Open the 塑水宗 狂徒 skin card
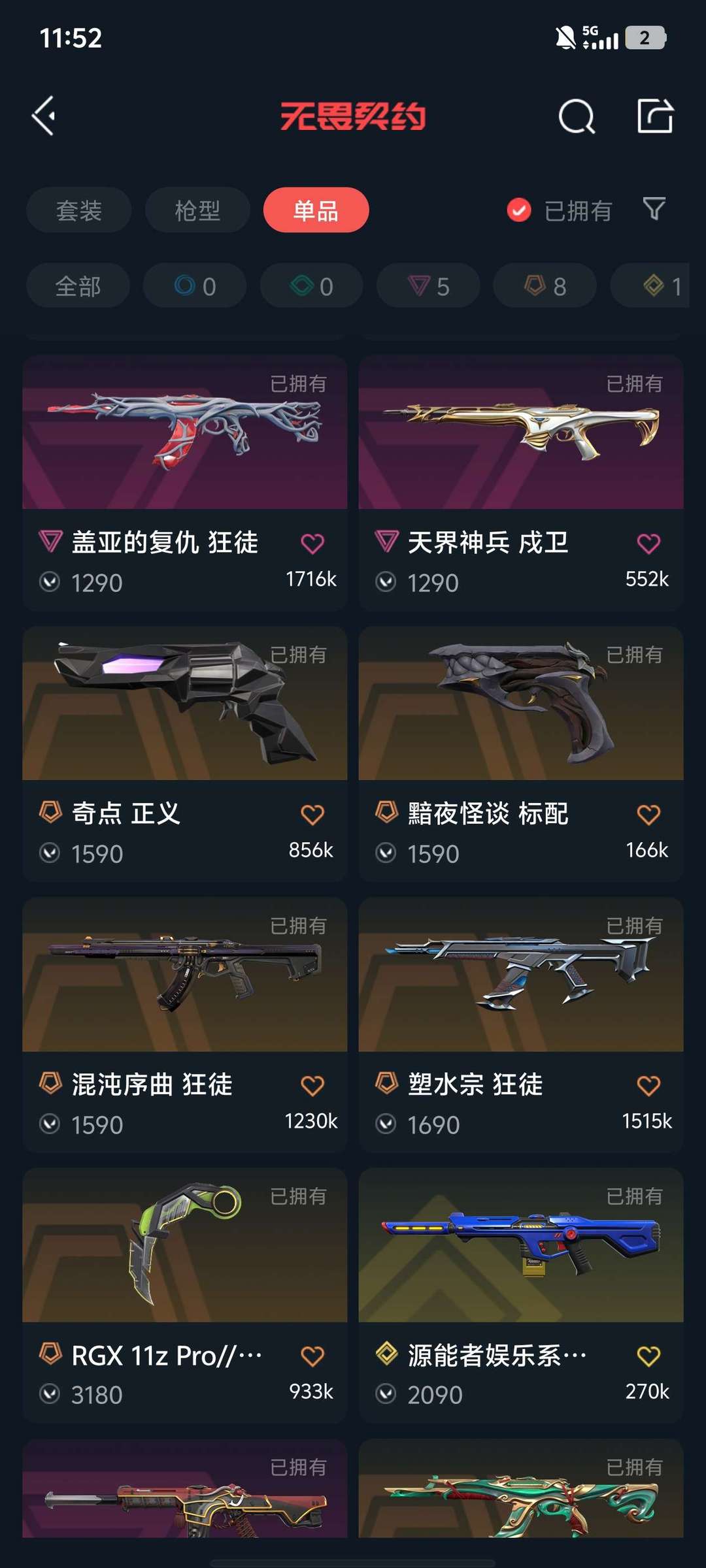 521,1025
